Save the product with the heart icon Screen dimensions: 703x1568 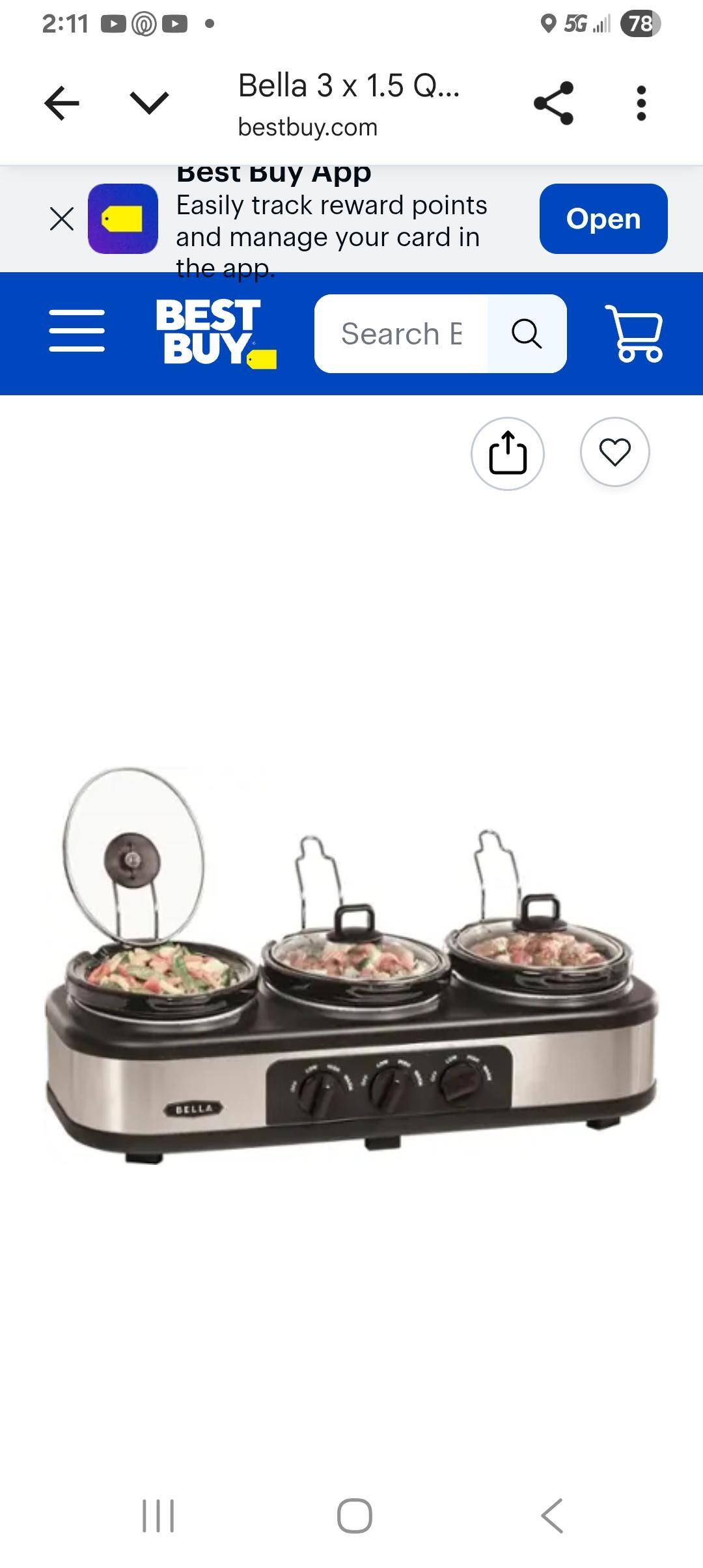point(614,452)
